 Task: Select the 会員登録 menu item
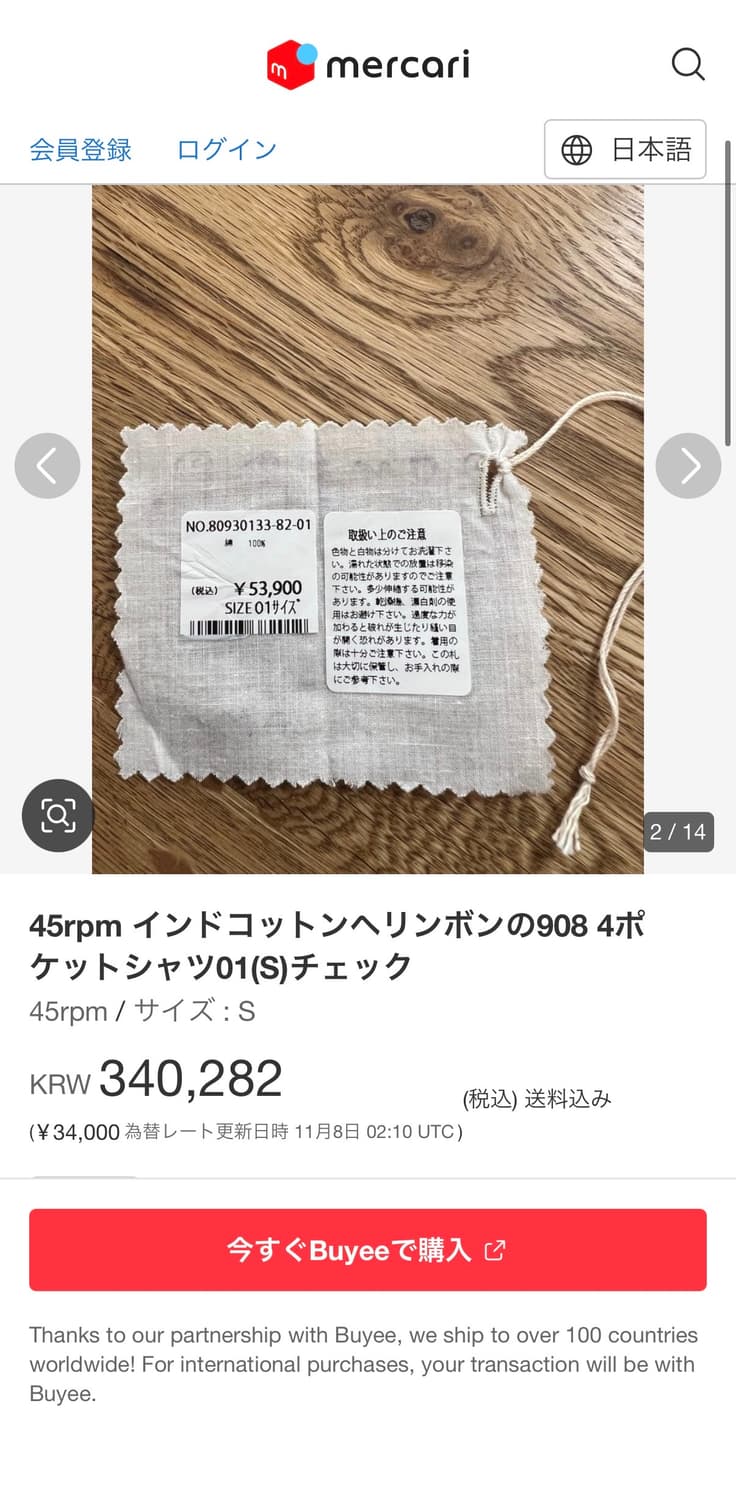[x=79, y=150]
